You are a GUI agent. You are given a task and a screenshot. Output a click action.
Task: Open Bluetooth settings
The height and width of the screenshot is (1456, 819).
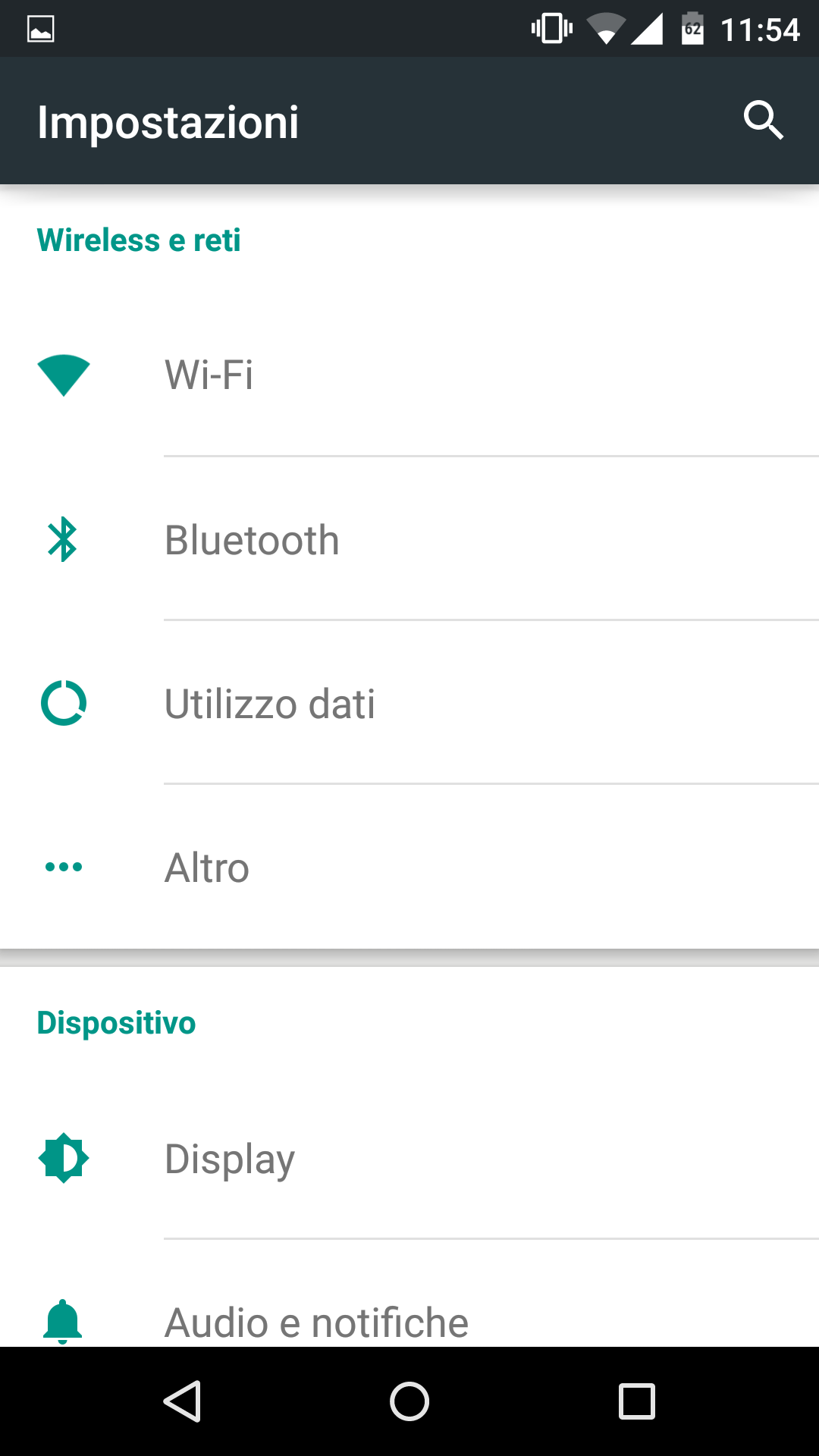coord(409,539)
